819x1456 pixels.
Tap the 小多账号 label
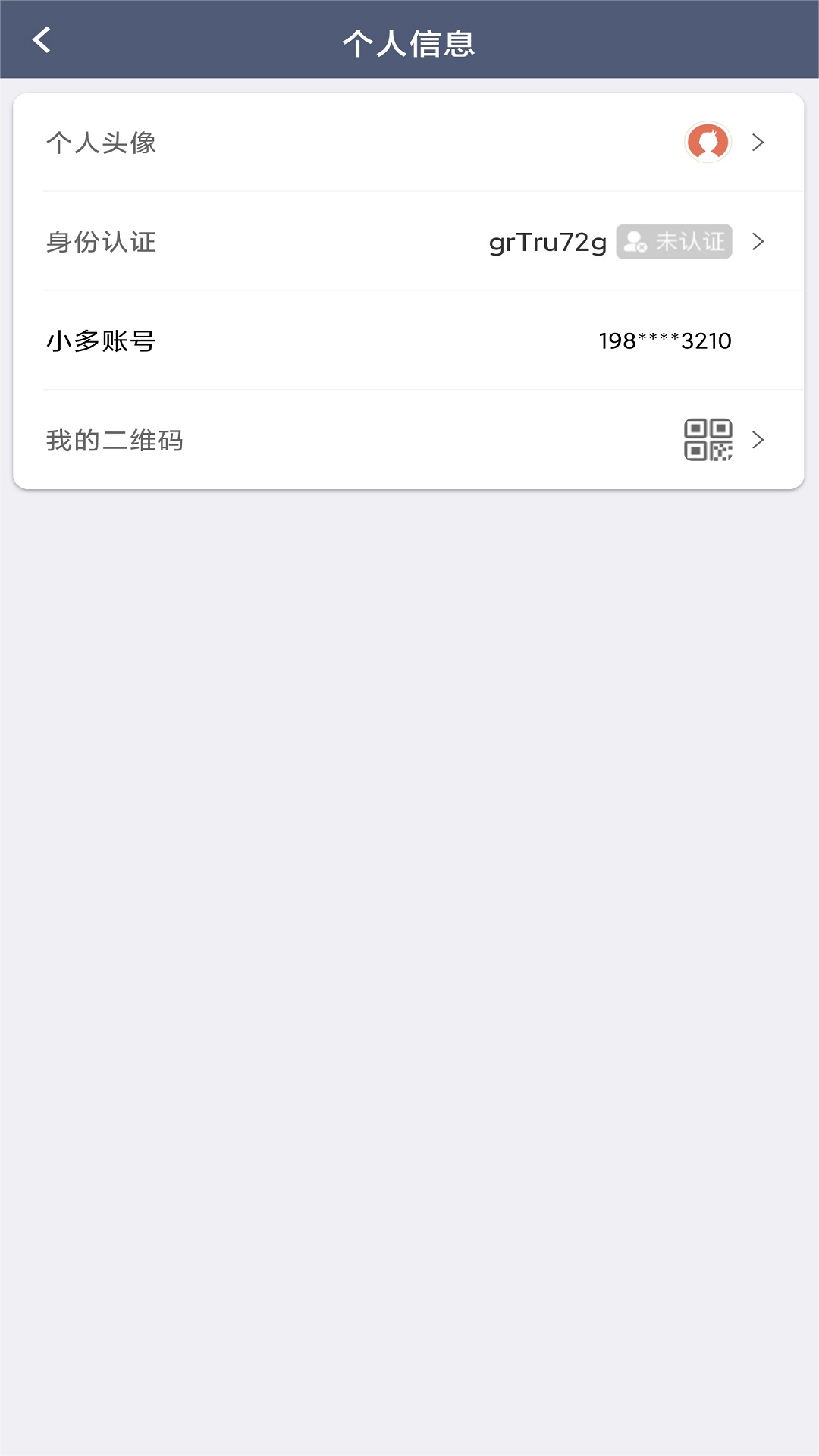[x=100, y=341]
